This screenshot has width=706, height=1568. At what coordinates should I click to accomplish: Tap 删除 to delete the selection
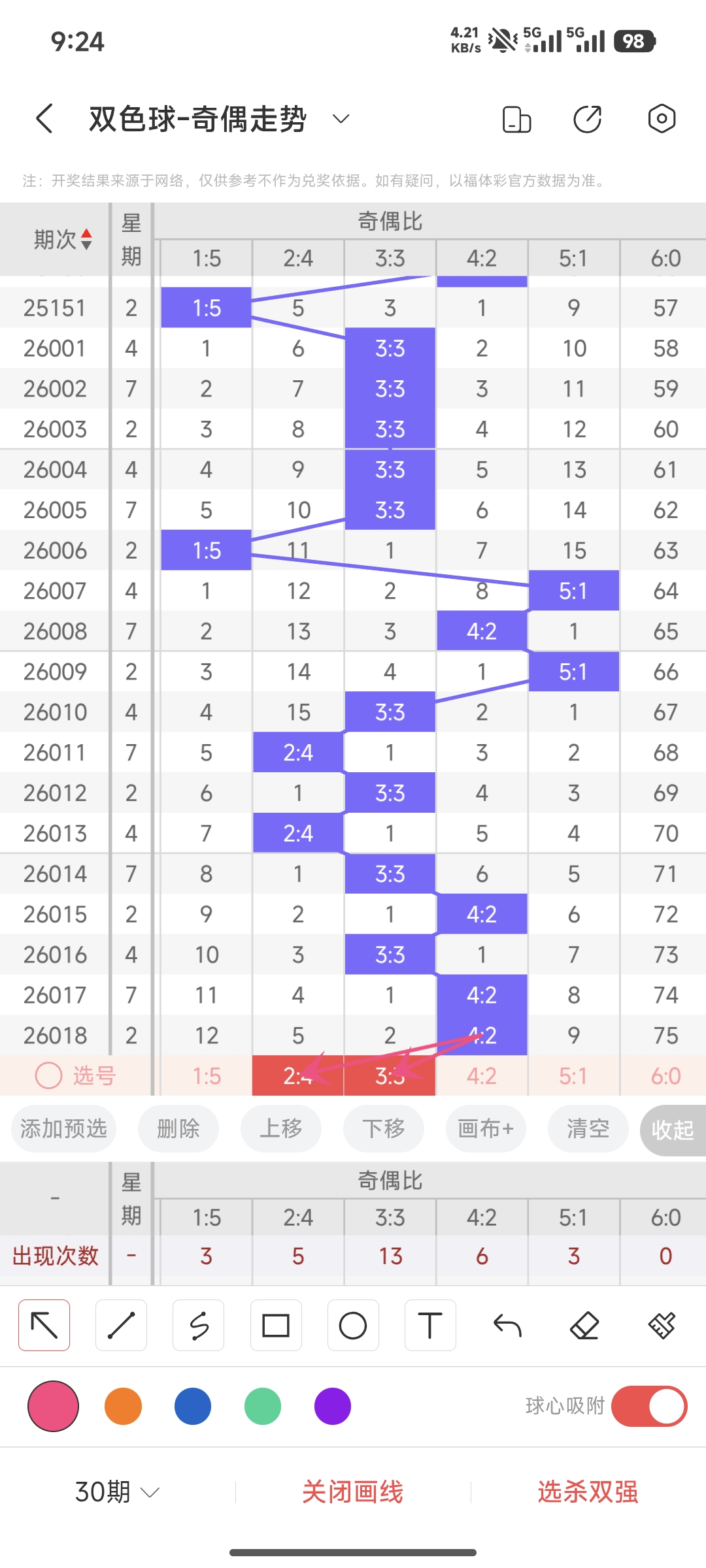pyautogui.click(x=178, y=1128)
